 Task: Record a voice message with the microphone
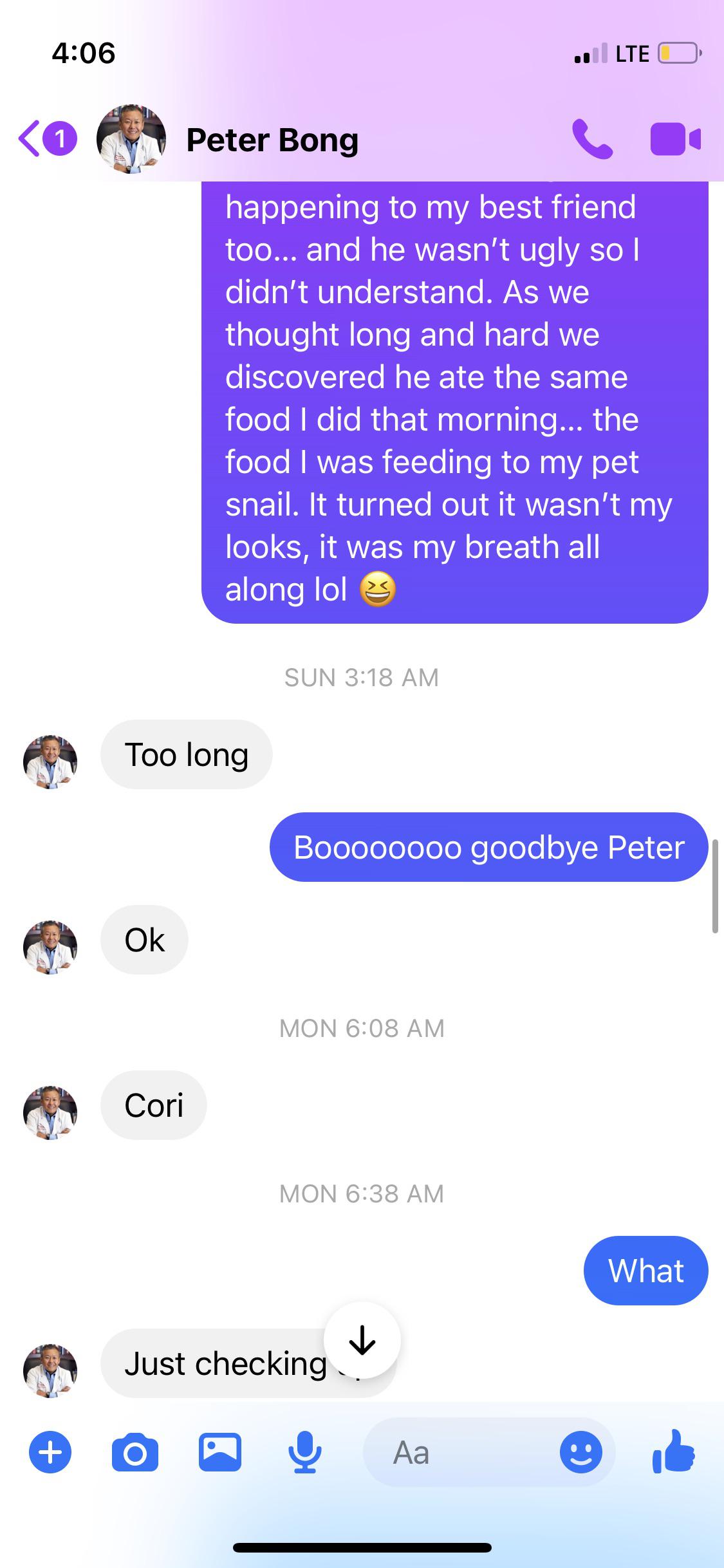pyautogui.click(x=304, y=1452)
